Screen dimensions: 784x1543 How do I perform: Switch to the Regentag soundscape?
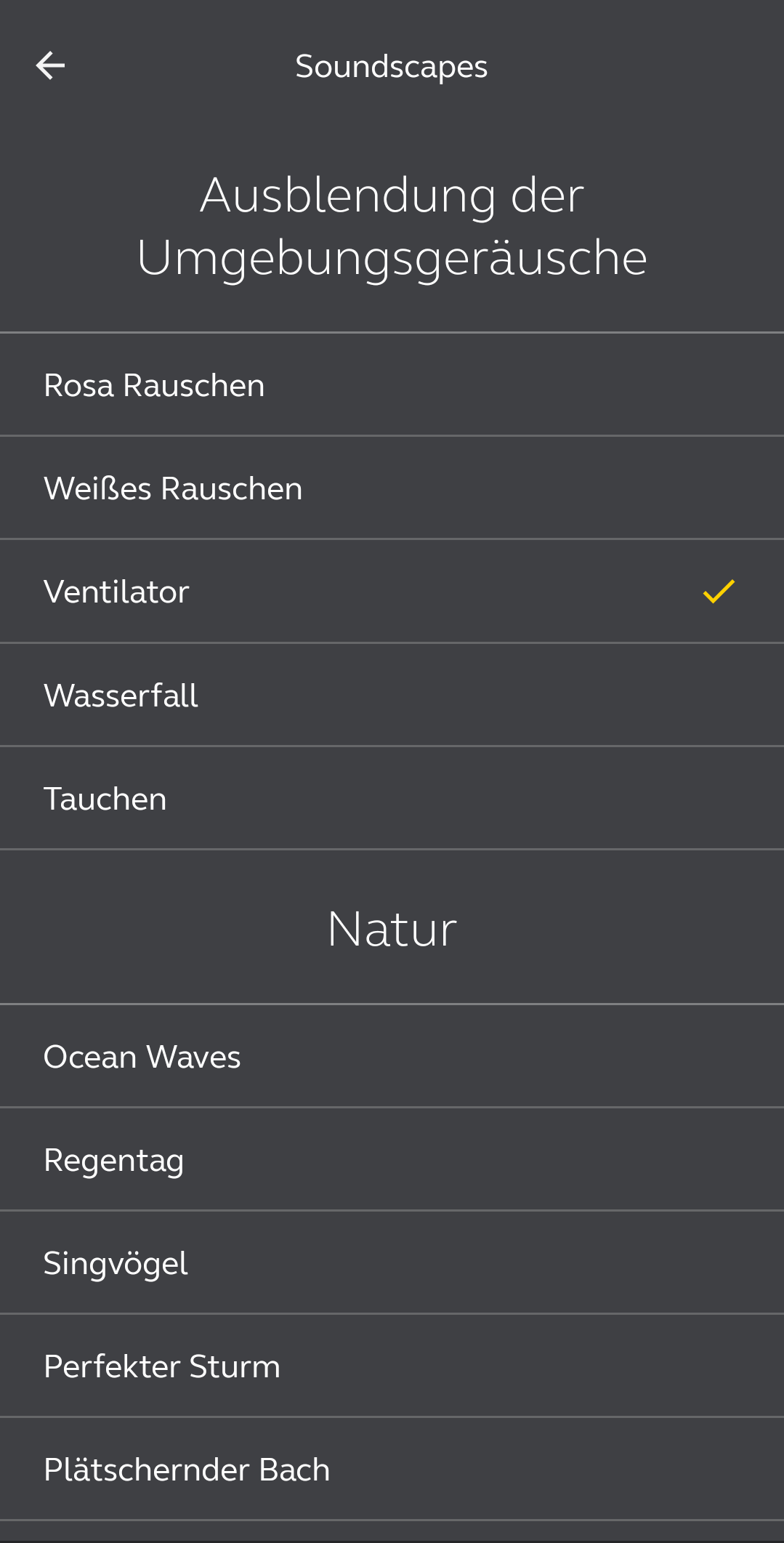click(x=114, y=1160)
